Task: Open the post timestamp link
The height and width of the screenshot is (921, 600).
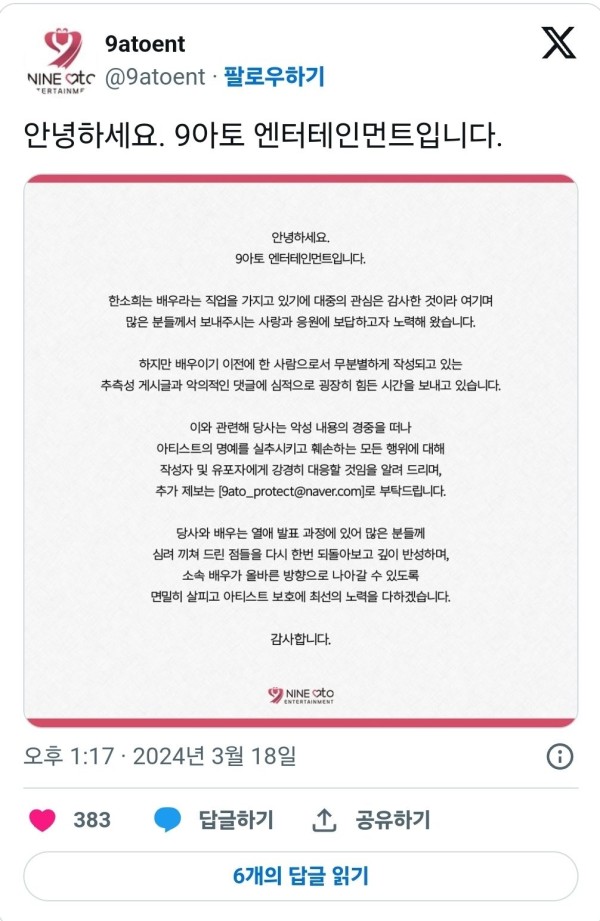Action: (x=160, y=756)
